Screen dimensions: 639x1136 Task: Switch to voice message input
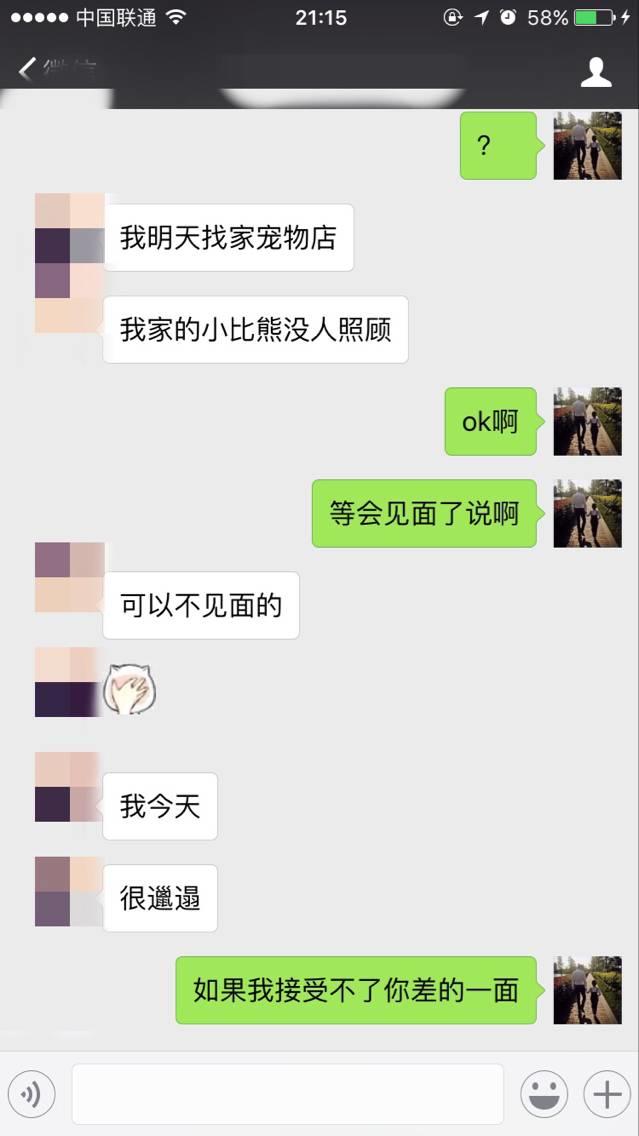pos(32,1095)
